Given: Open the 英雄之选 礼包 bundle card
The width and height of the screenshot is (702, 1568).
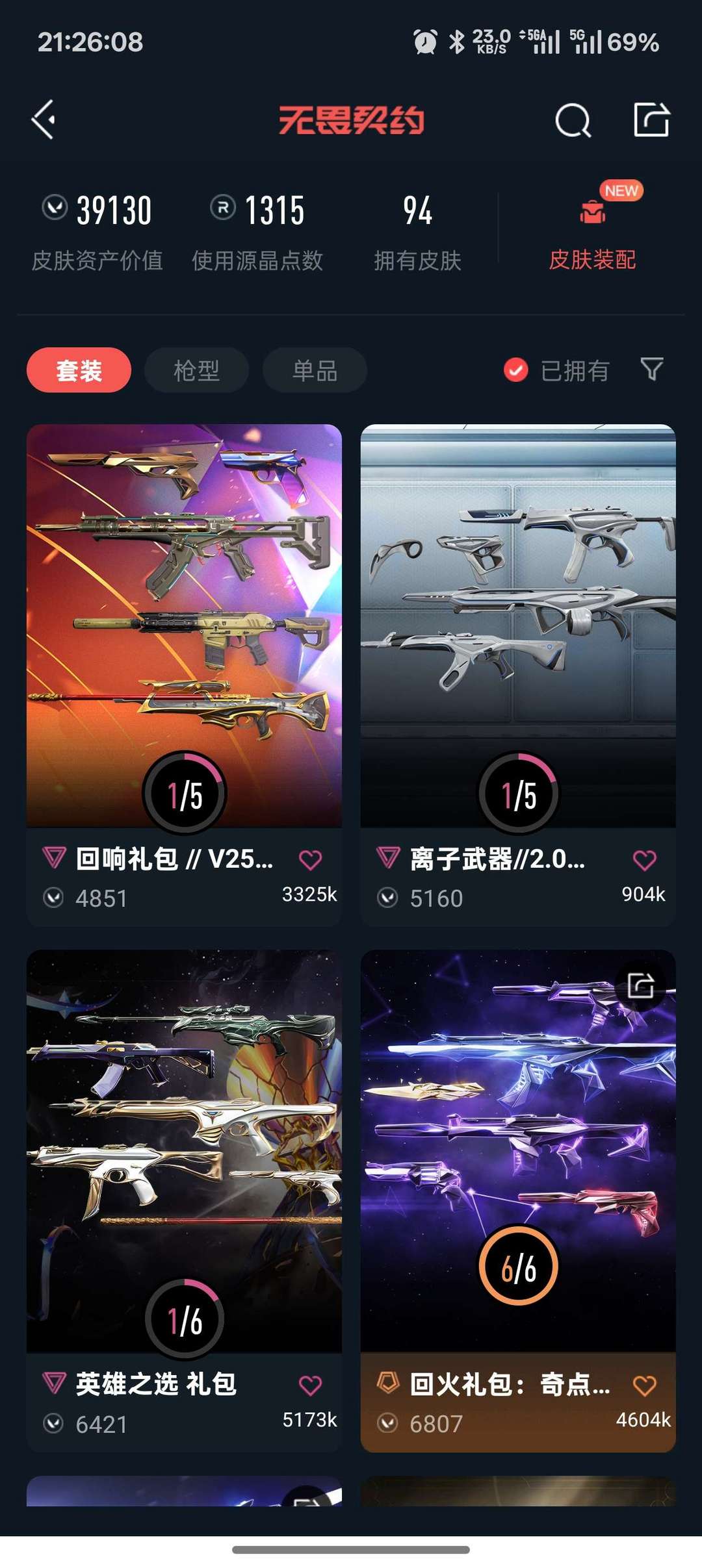Looking at the screenshot, I should click(x=184, y=1201).
